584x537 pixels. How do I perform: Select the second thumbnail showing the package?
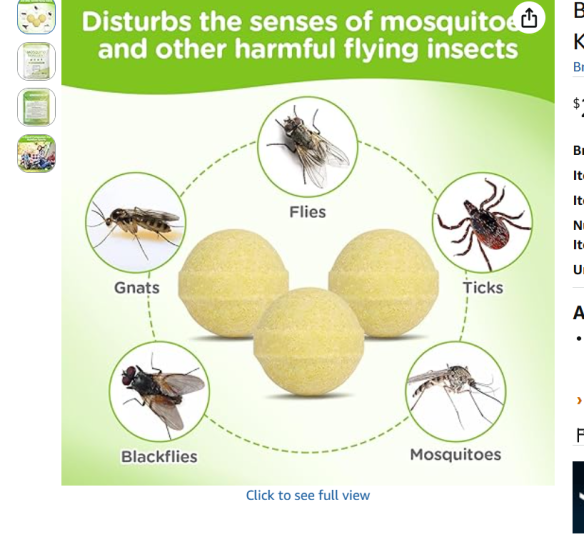pyautogui.click(x=36, y=61)
